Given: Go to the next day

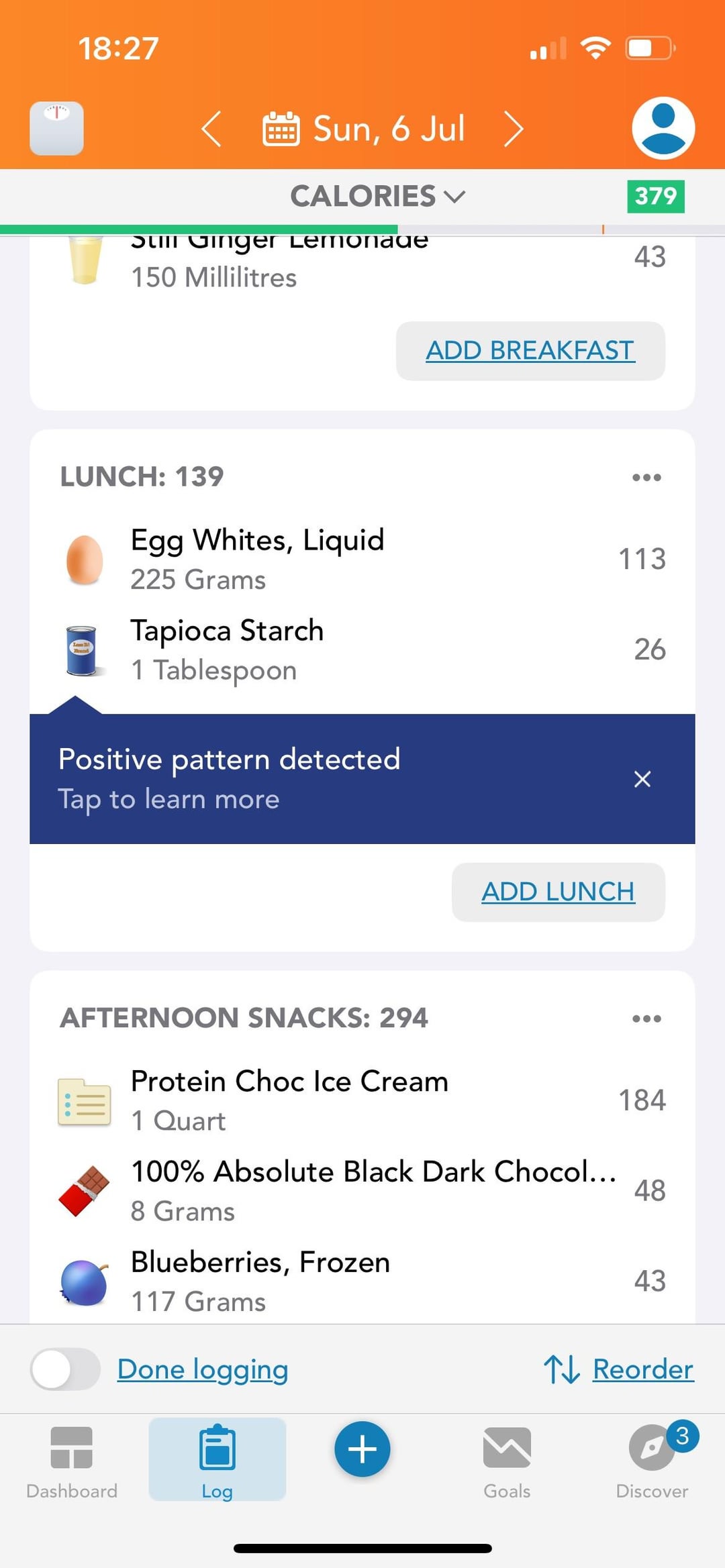Looking at the screenshot, I should tap(514, 129).
